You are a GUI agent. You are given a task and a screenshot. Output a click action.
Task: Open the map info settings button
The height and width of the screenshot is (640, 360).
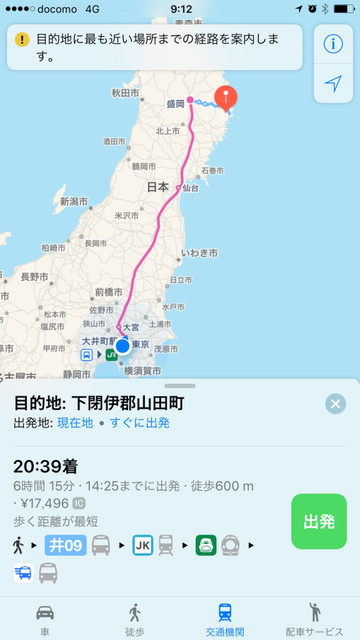[333, 44]
